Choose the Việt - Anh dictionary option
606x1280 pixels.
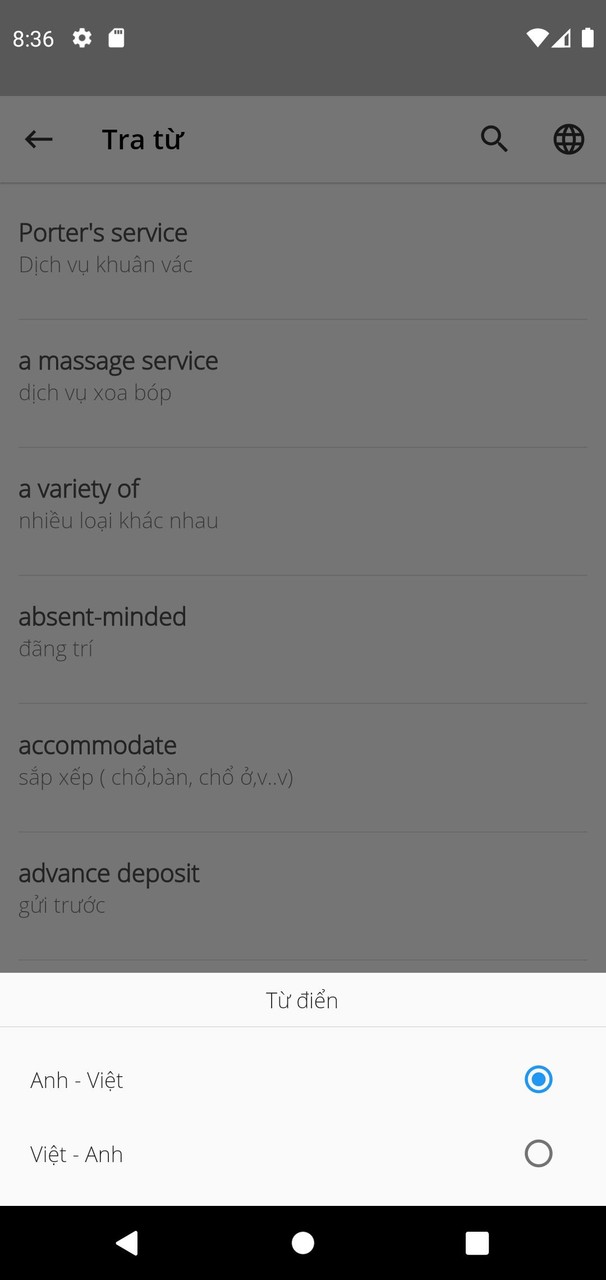pyautogui.click(x=538, y=1154)
